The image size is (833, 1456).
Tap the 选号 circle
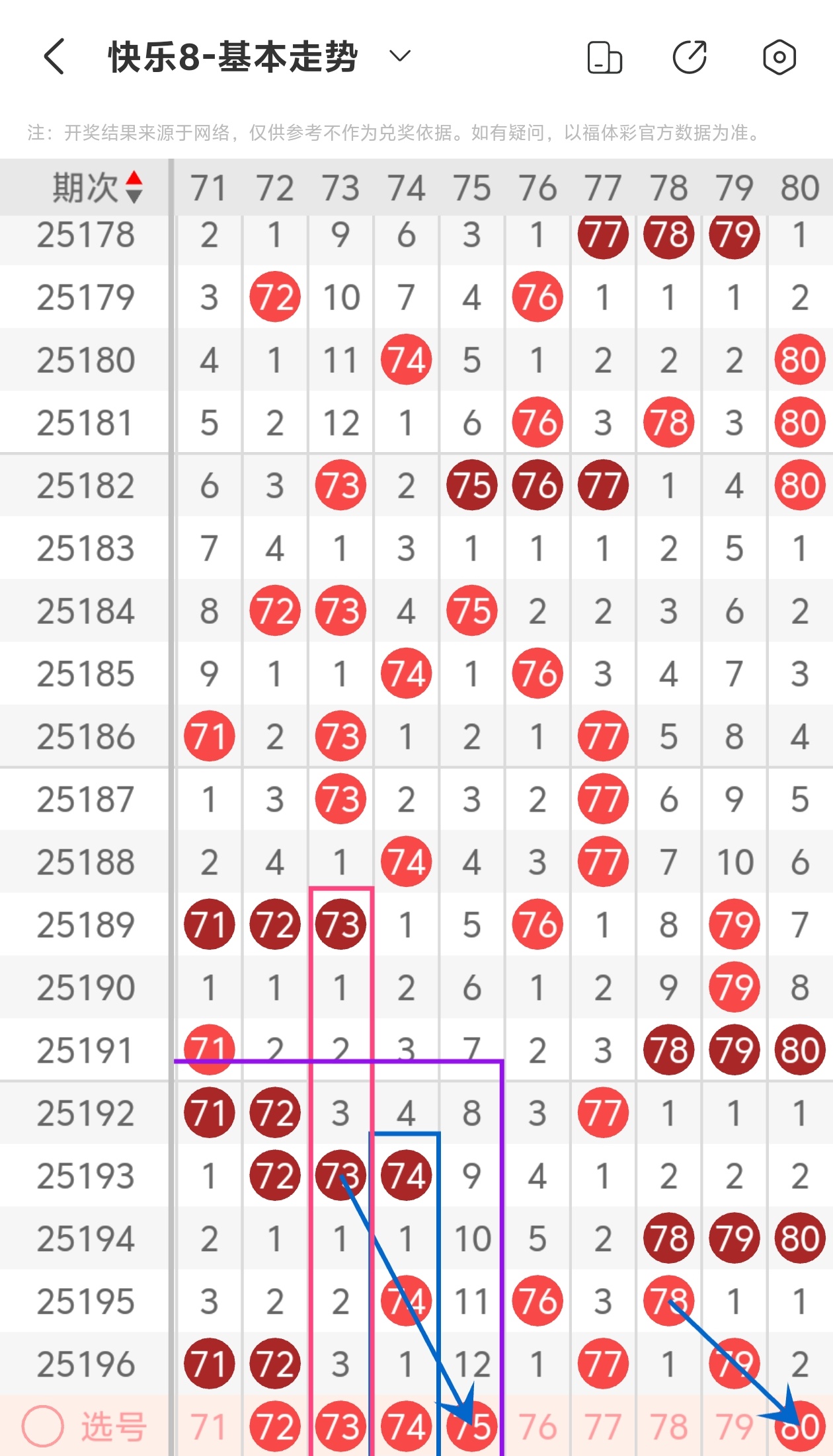[43, 1426]
